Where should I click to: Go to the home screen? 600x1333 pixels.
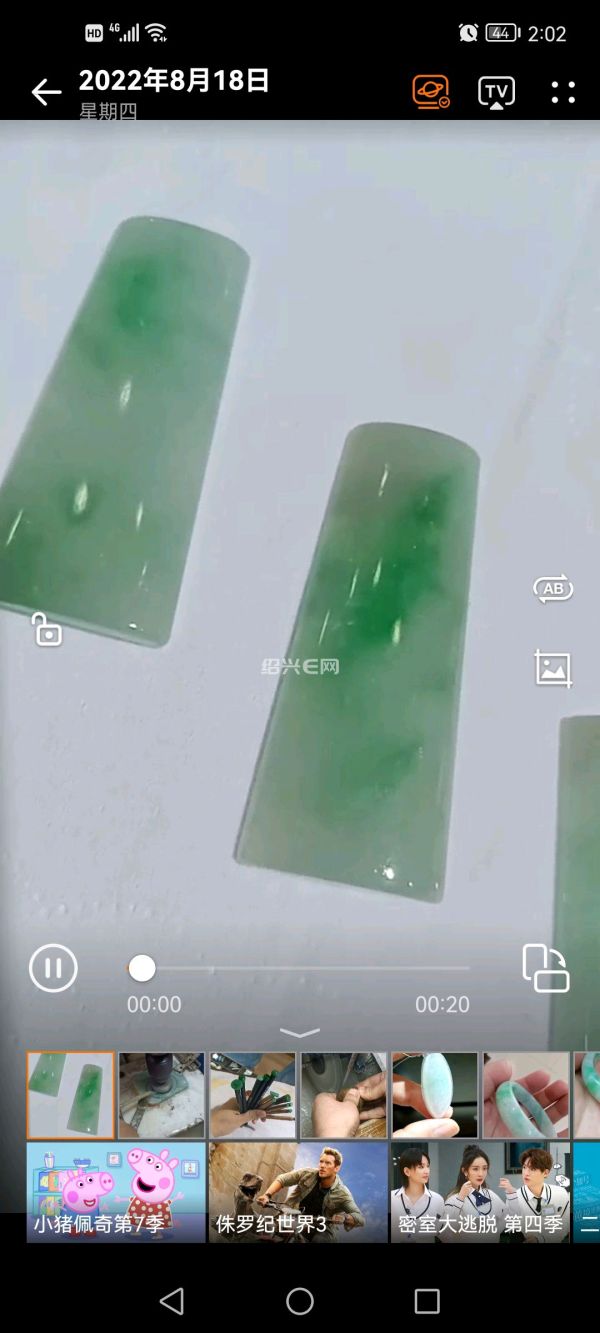click(x=300, y=1300)
